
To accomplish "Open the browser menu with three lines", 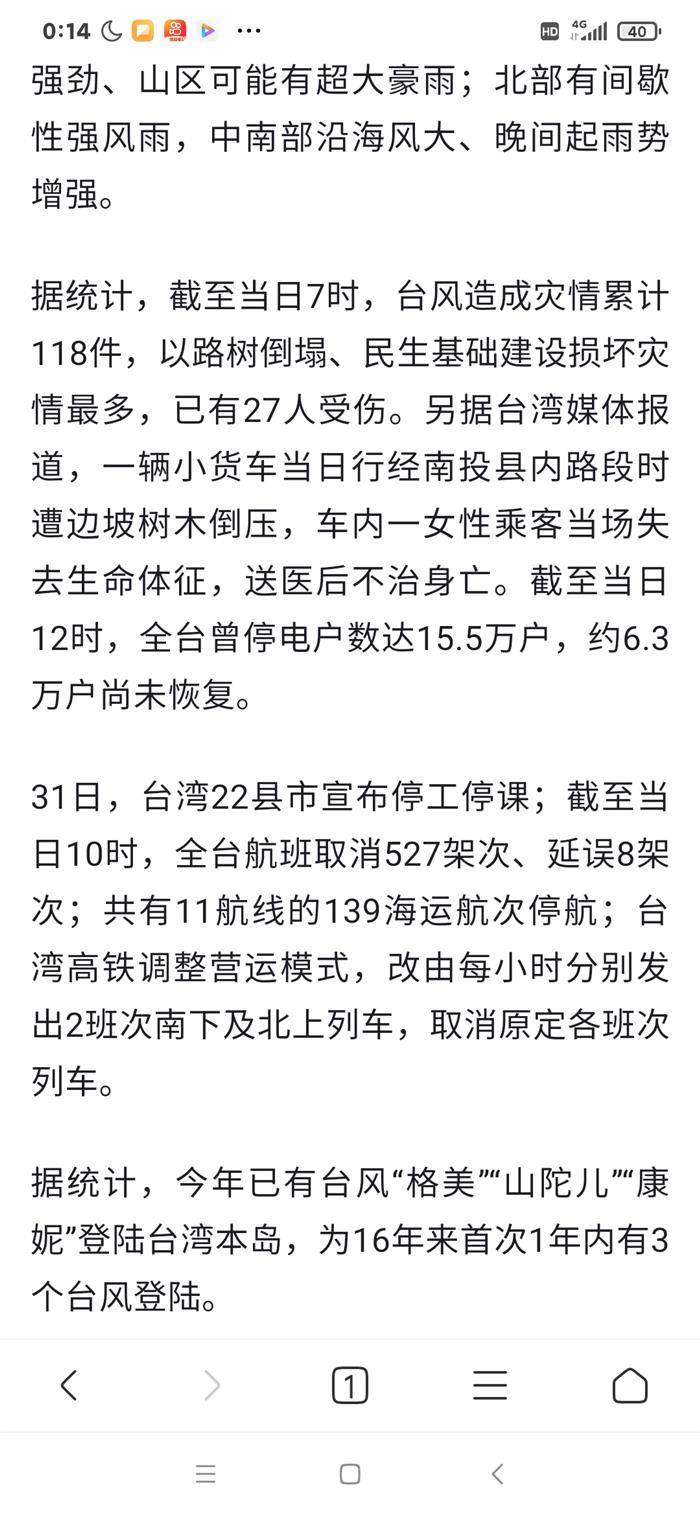I will point(490,1385).
